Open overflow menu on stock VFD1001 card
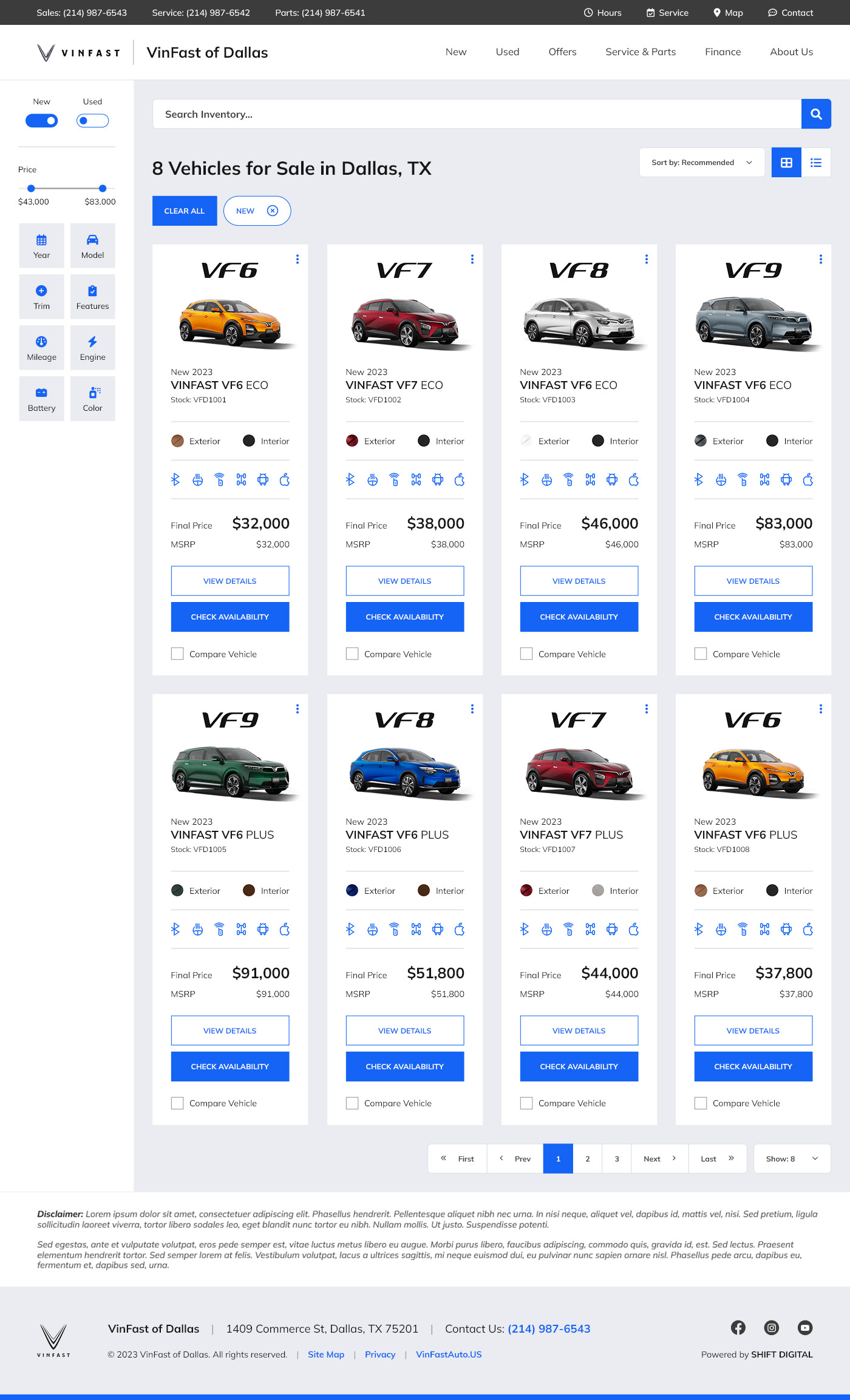 tap(297, 259)
